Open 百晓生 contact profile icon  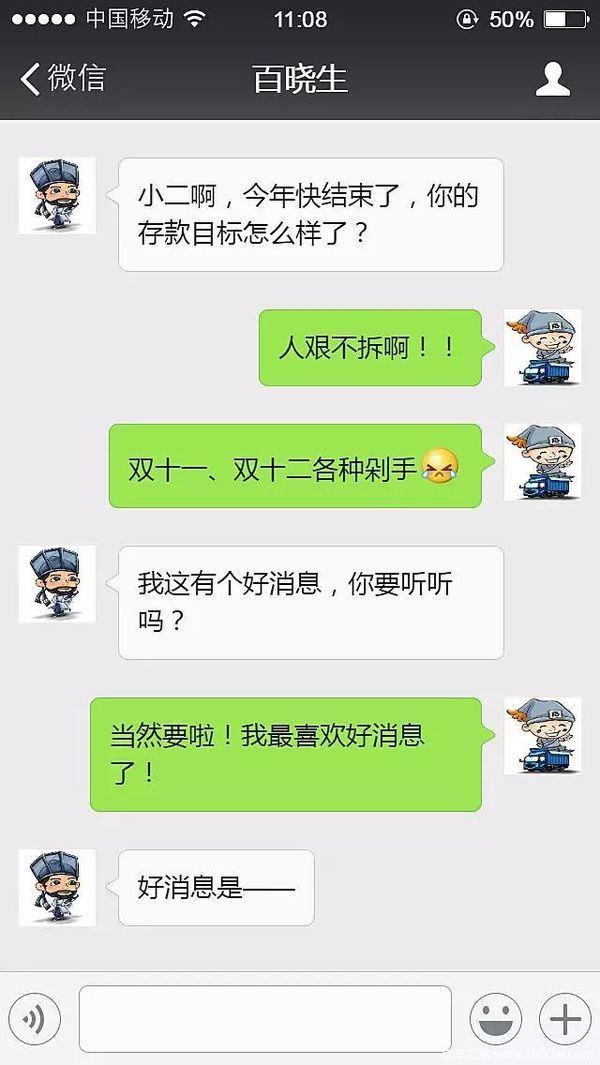552,79
